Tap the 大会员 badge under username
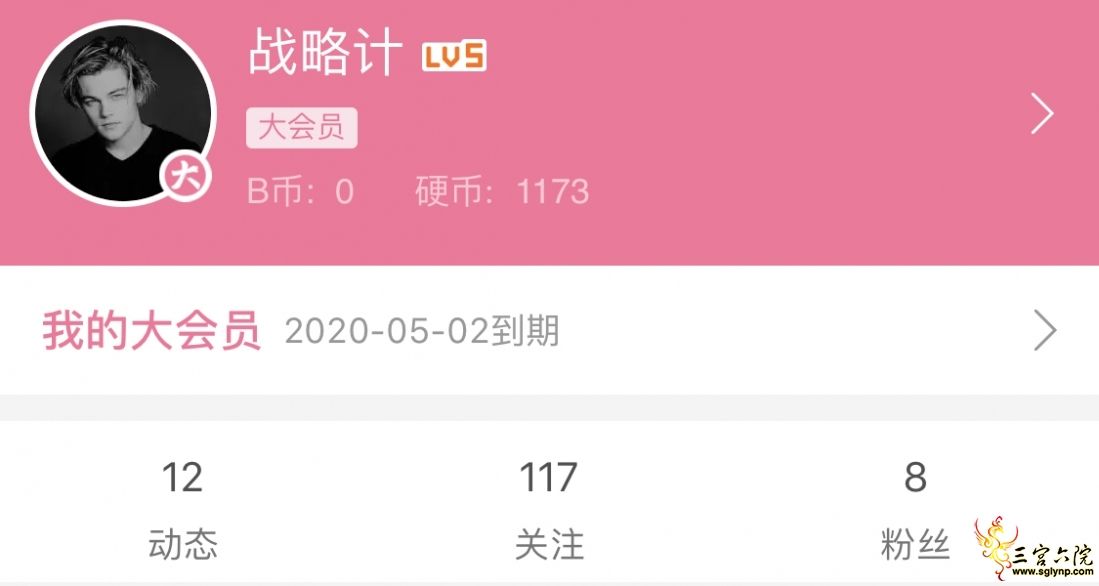Screen dimensions: 1099x586 pos(301,128)
